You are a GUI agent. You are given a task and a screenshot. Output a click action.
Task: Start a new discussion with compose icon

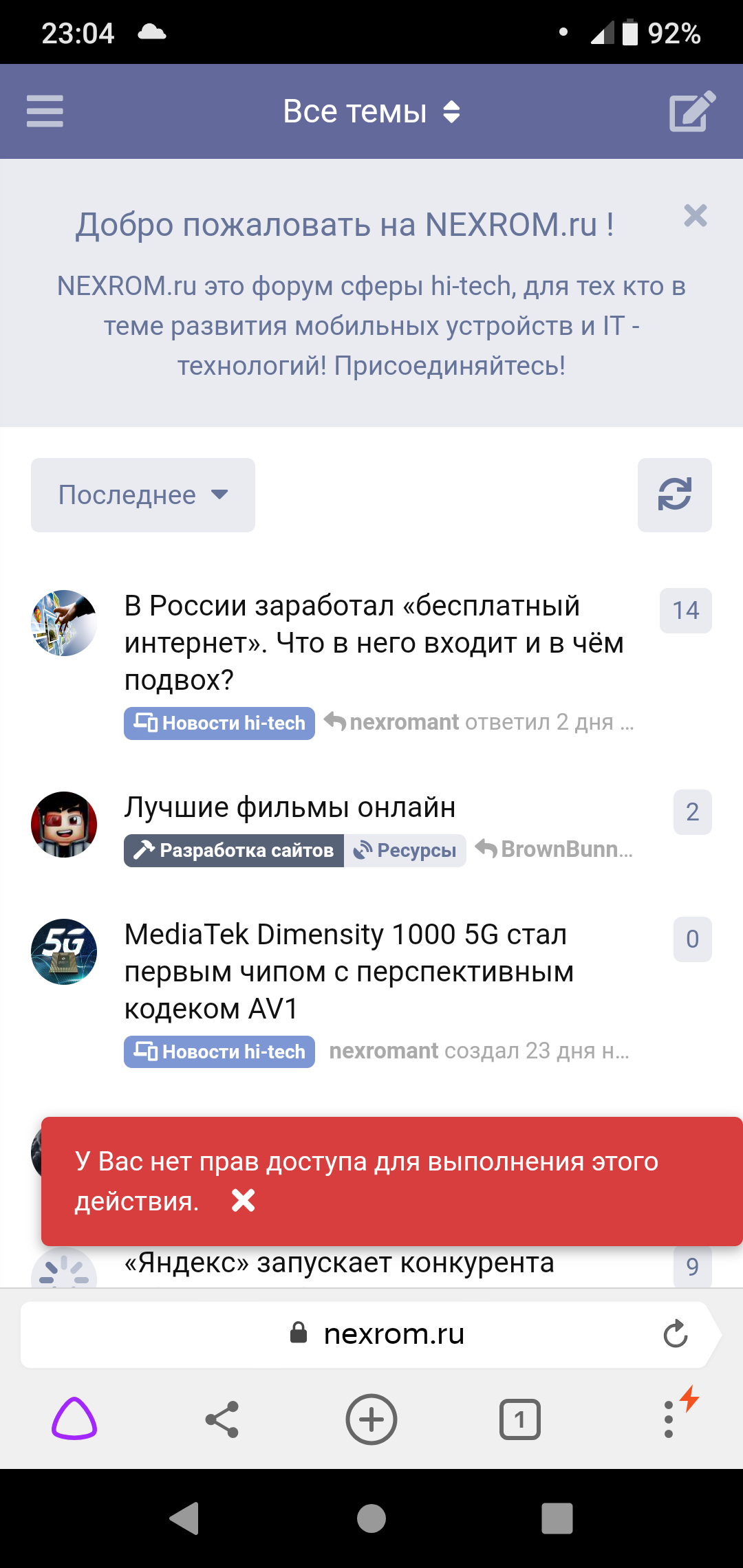tap(691, 111)
